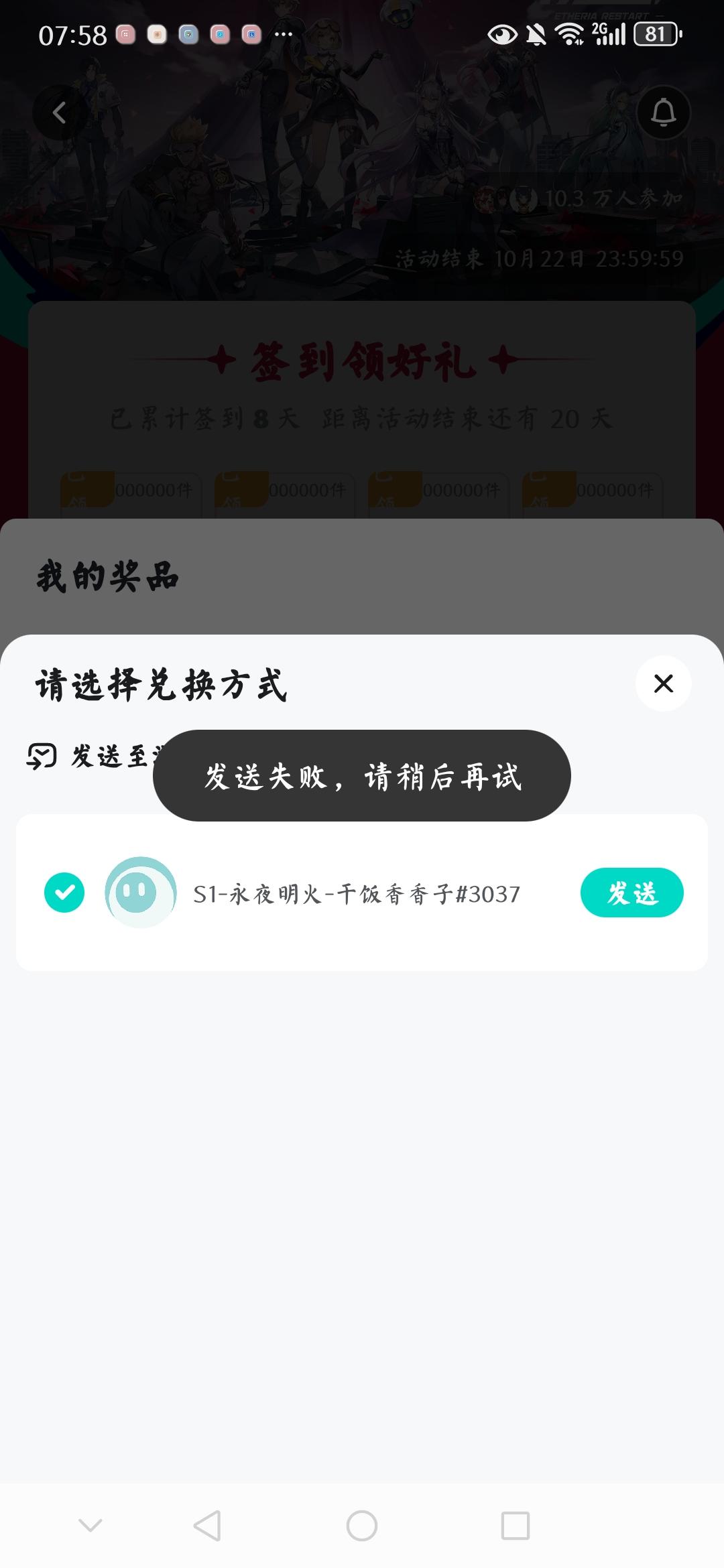
Task: Open notifications via the bell icon
Action: [x=664, y=112]
